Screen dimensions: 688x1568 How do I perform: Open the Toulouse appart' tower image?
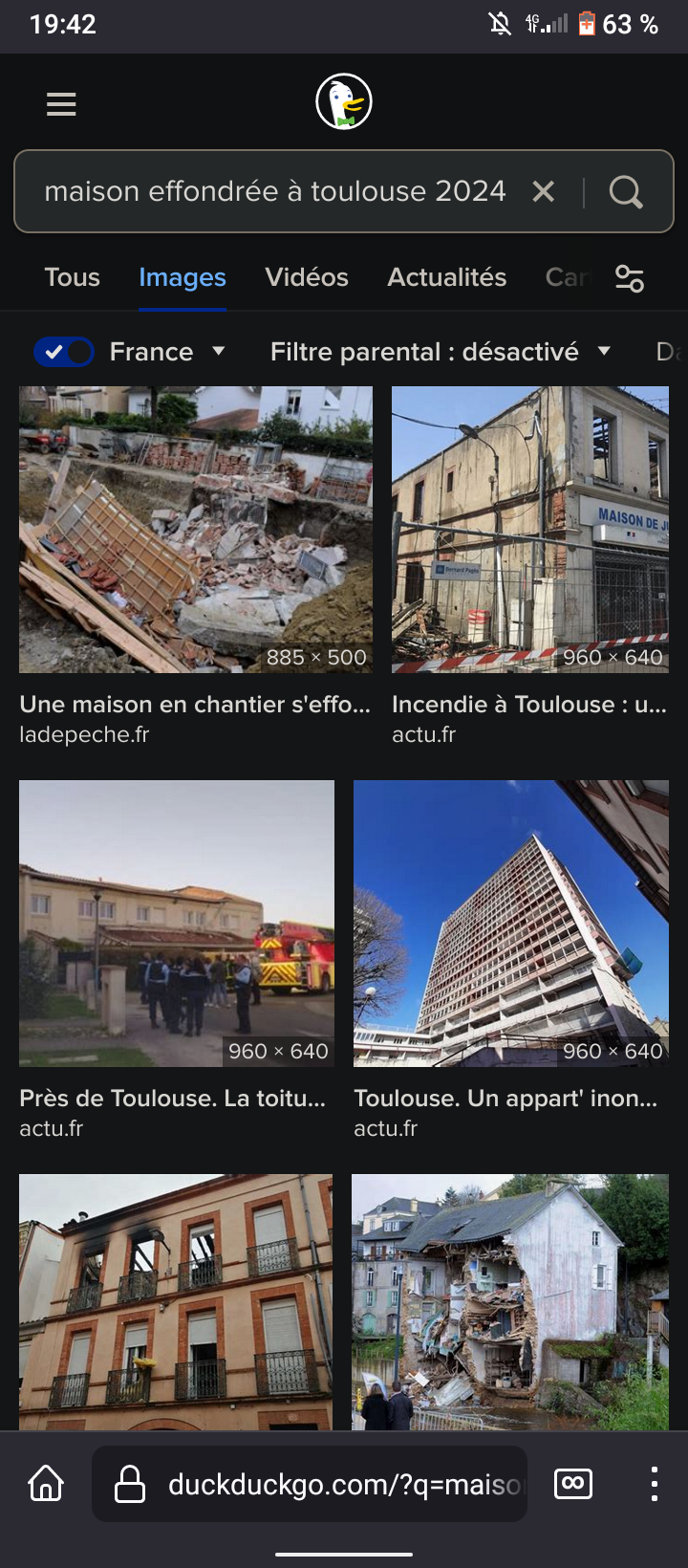tap(510, 923)
